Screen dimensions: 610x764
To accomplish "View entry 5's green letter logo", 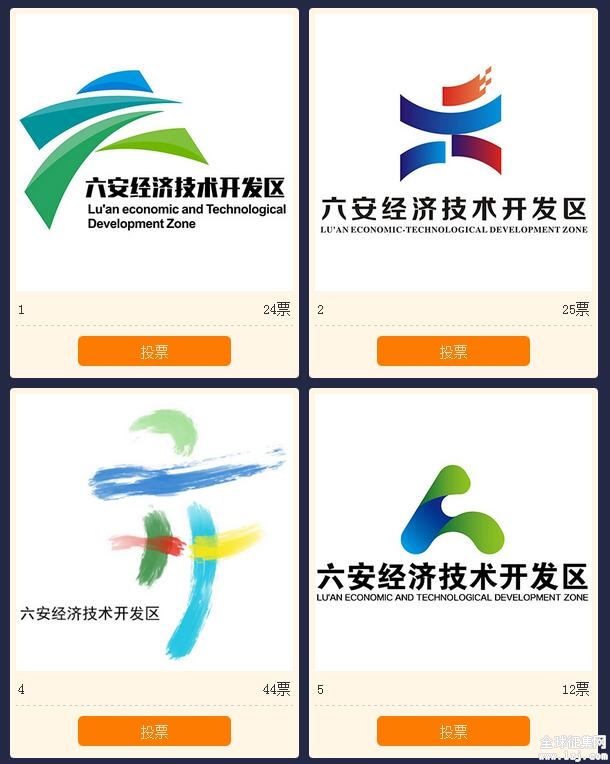I will (x=453, y=532).
